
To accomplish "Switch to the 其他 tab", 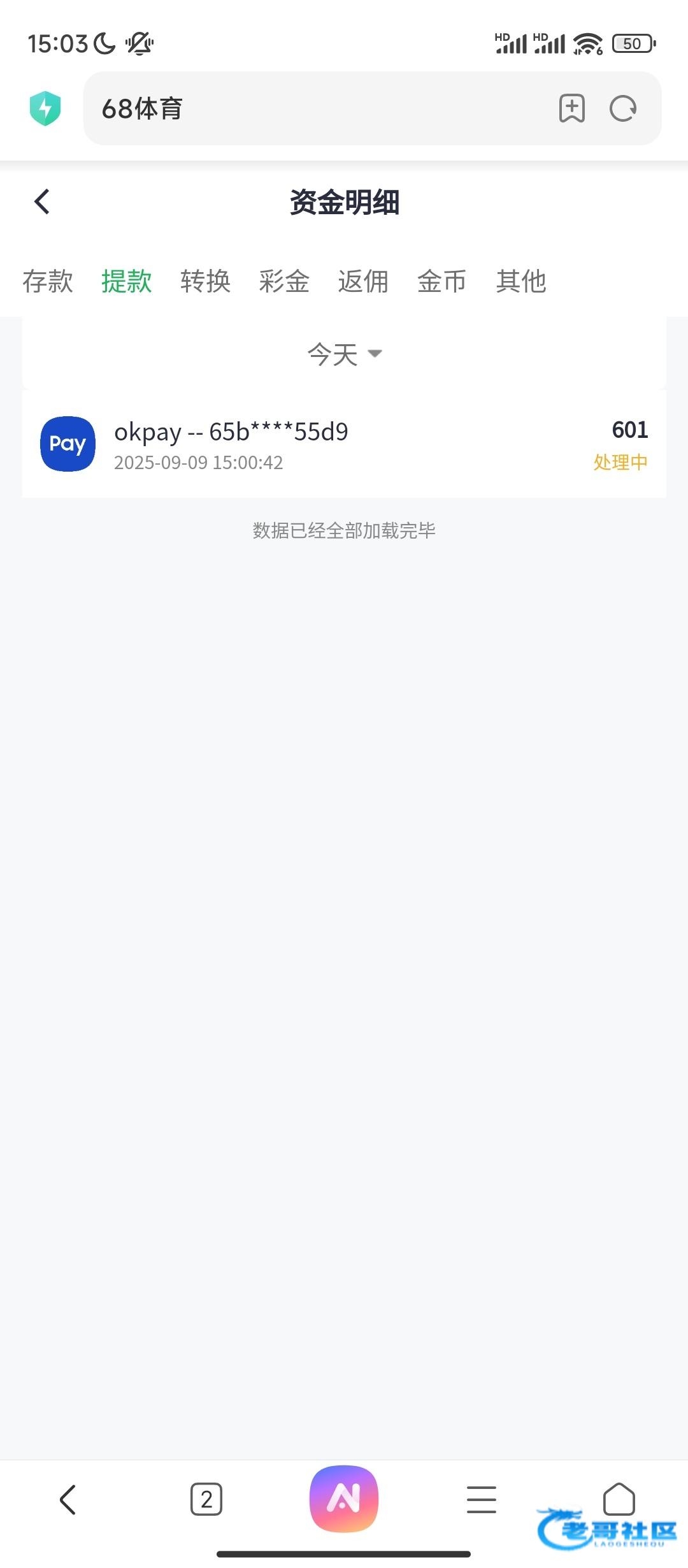I will tap(521, 281).
